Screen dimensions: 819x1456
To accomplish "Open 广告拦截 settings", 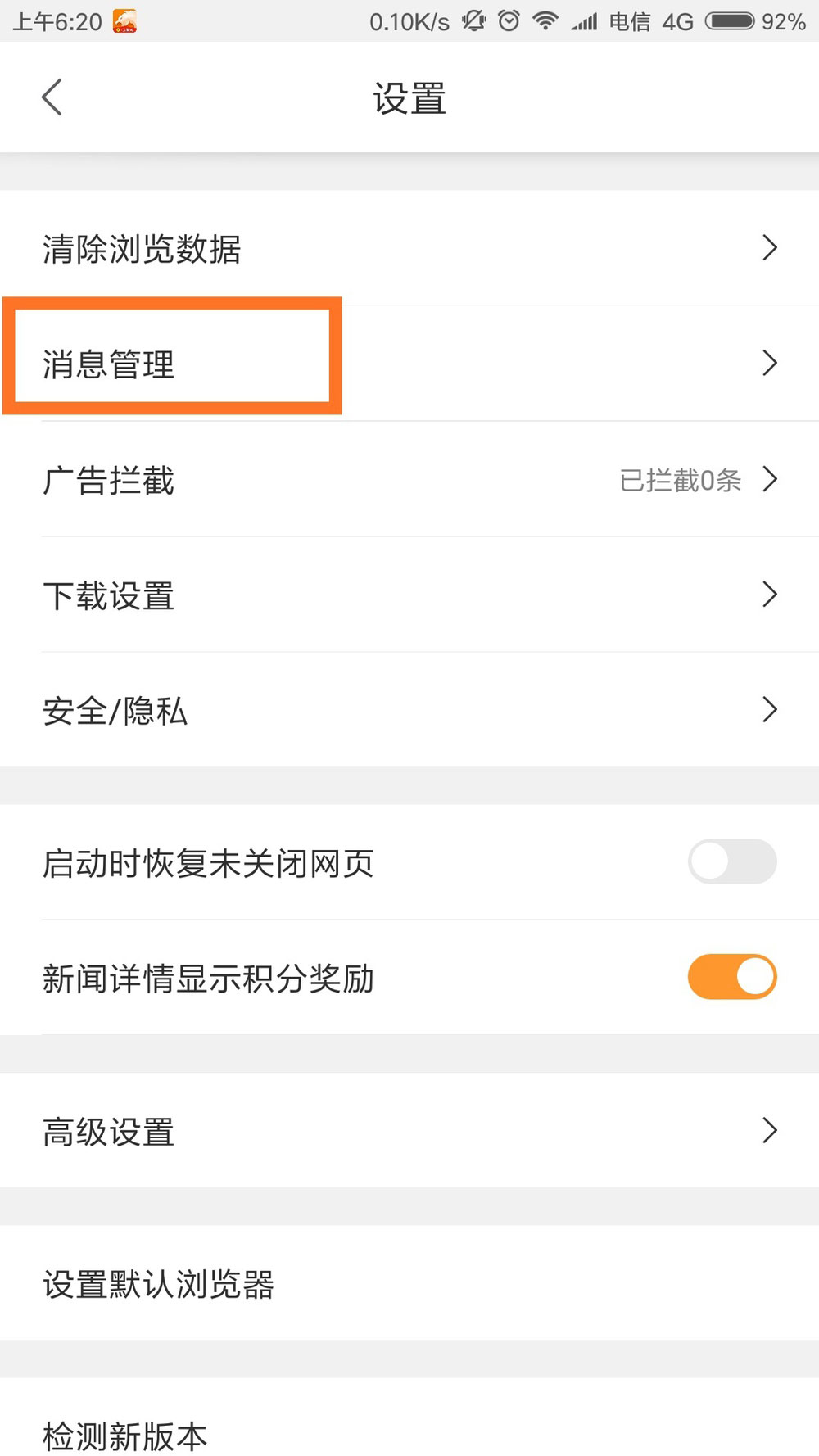I will [409, 480].
